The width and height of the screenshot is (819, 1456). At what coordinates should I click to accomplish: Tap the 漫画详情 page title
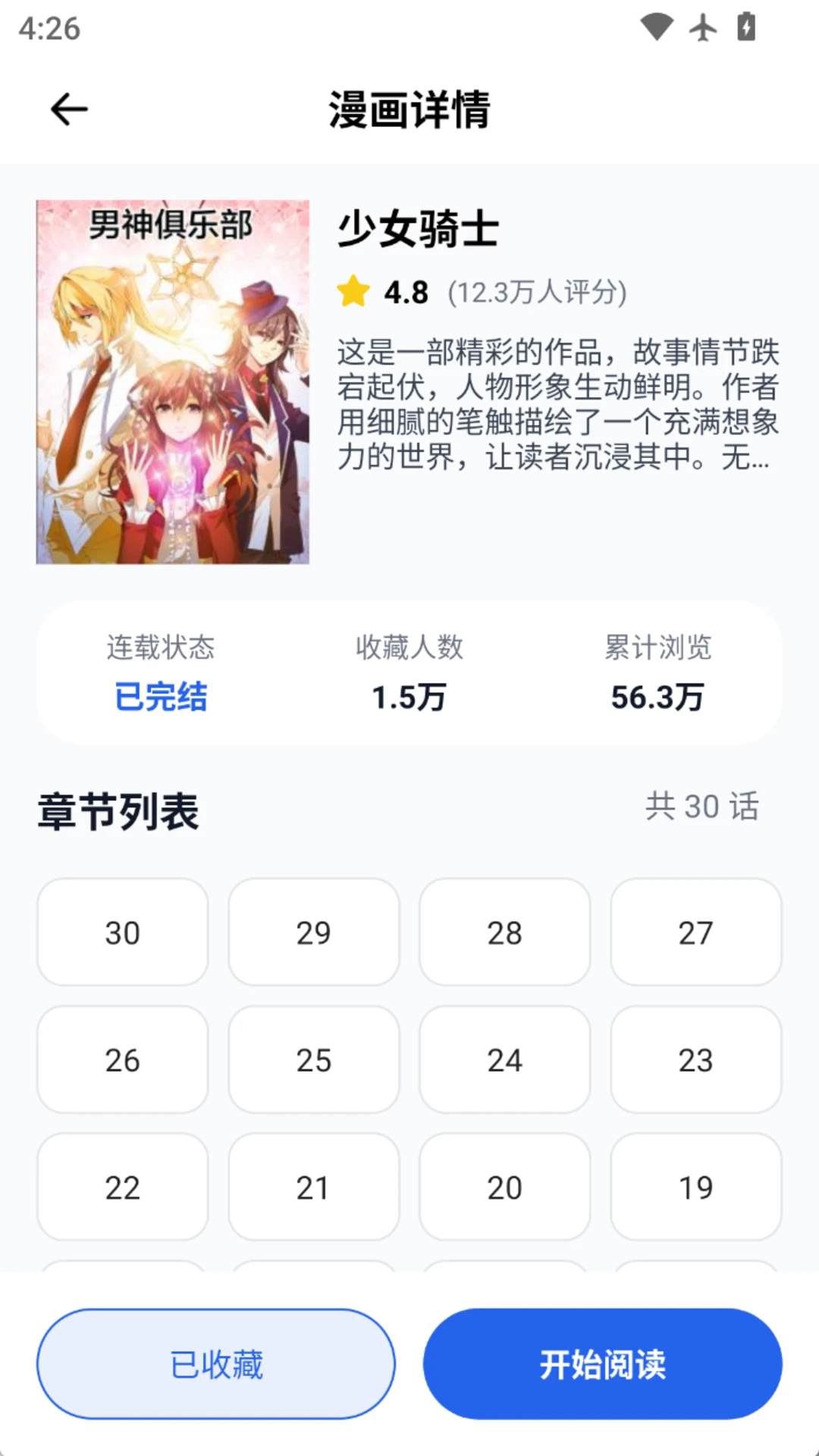(x=409, y=108)
